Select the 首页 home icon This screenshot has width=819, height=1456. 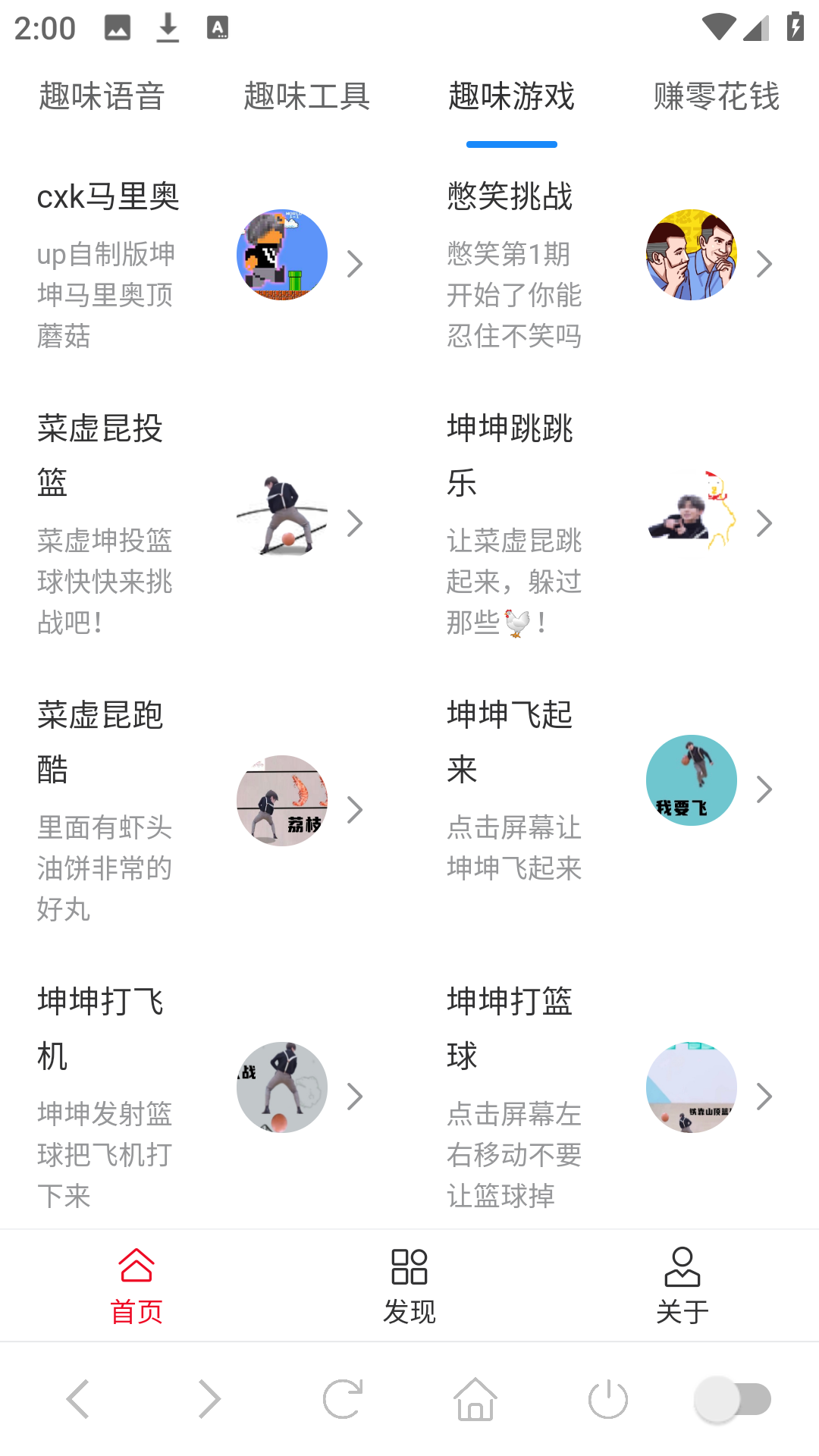(x=136, y=1265)
